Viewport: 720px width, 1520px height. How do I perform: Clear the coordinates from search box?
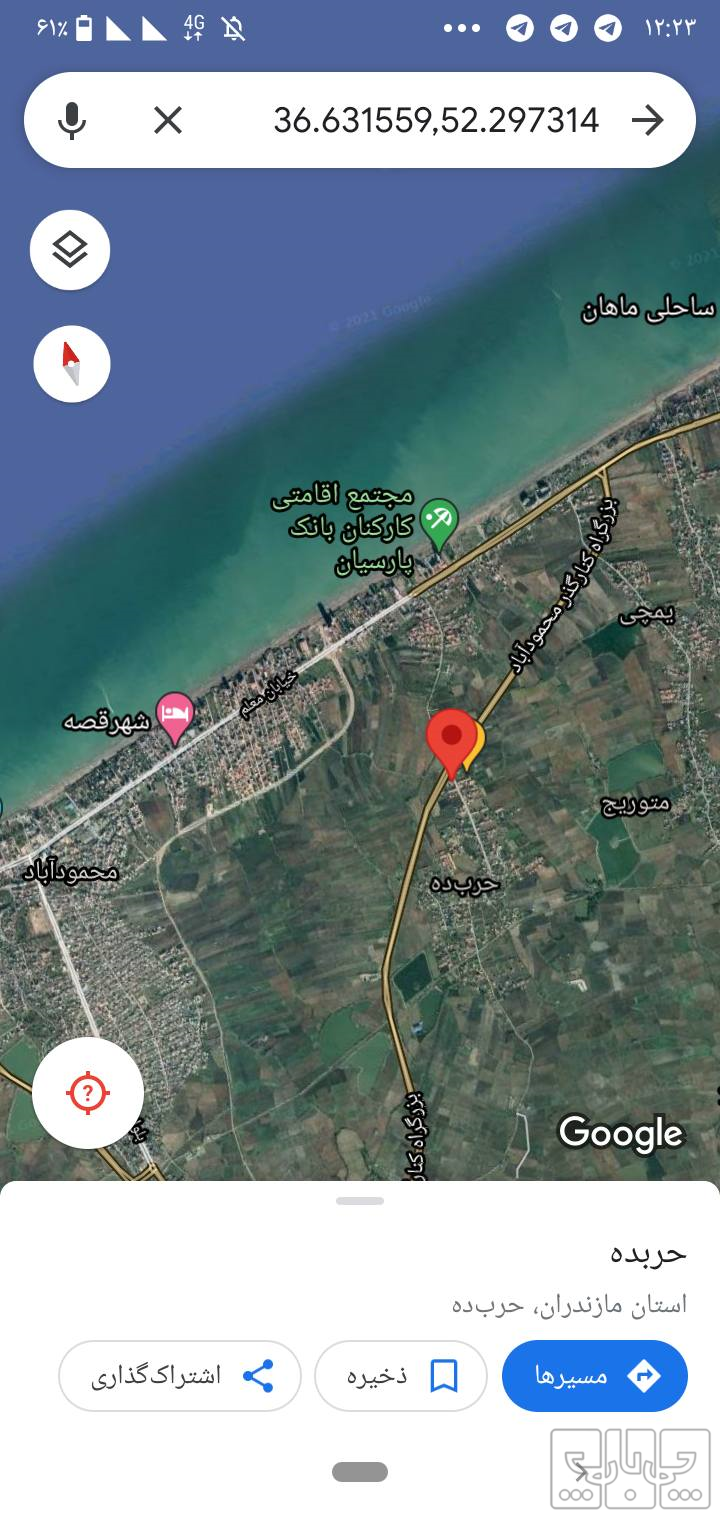(168, 121)
